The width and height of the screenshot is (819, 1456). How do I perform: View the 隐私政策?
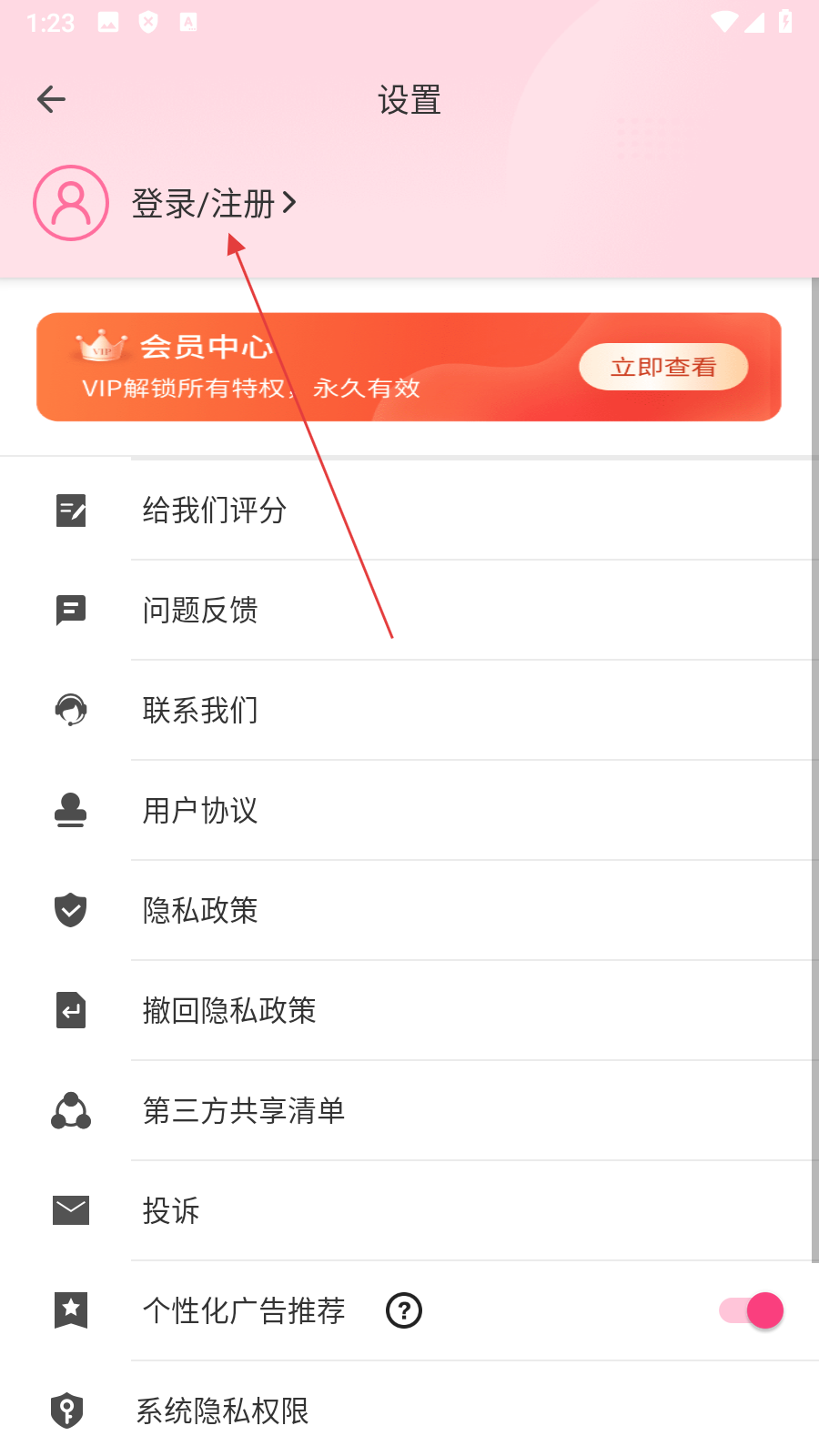tap(200, 911)
